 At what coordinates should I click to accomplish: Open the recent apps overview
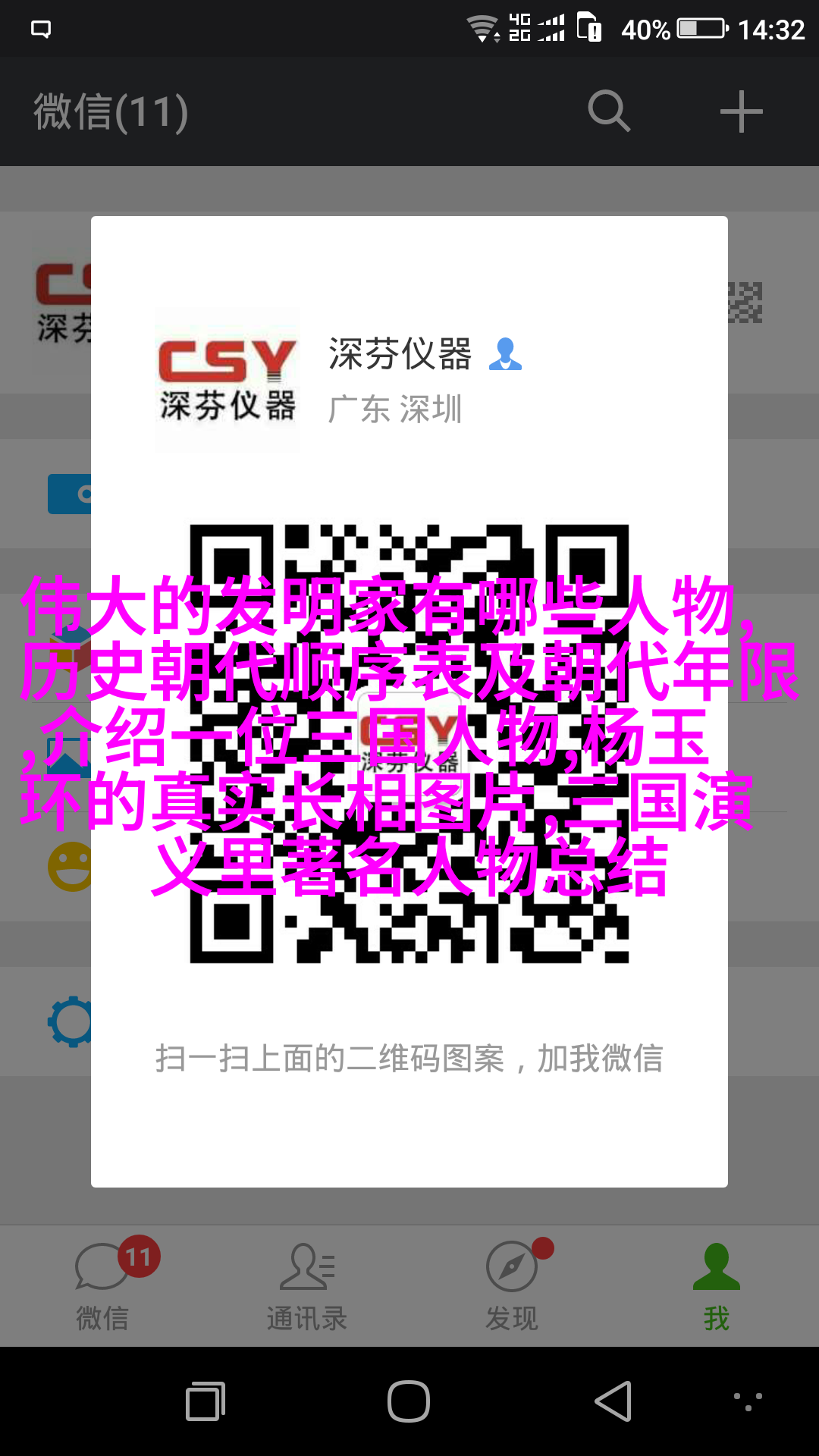(206, 1401)
